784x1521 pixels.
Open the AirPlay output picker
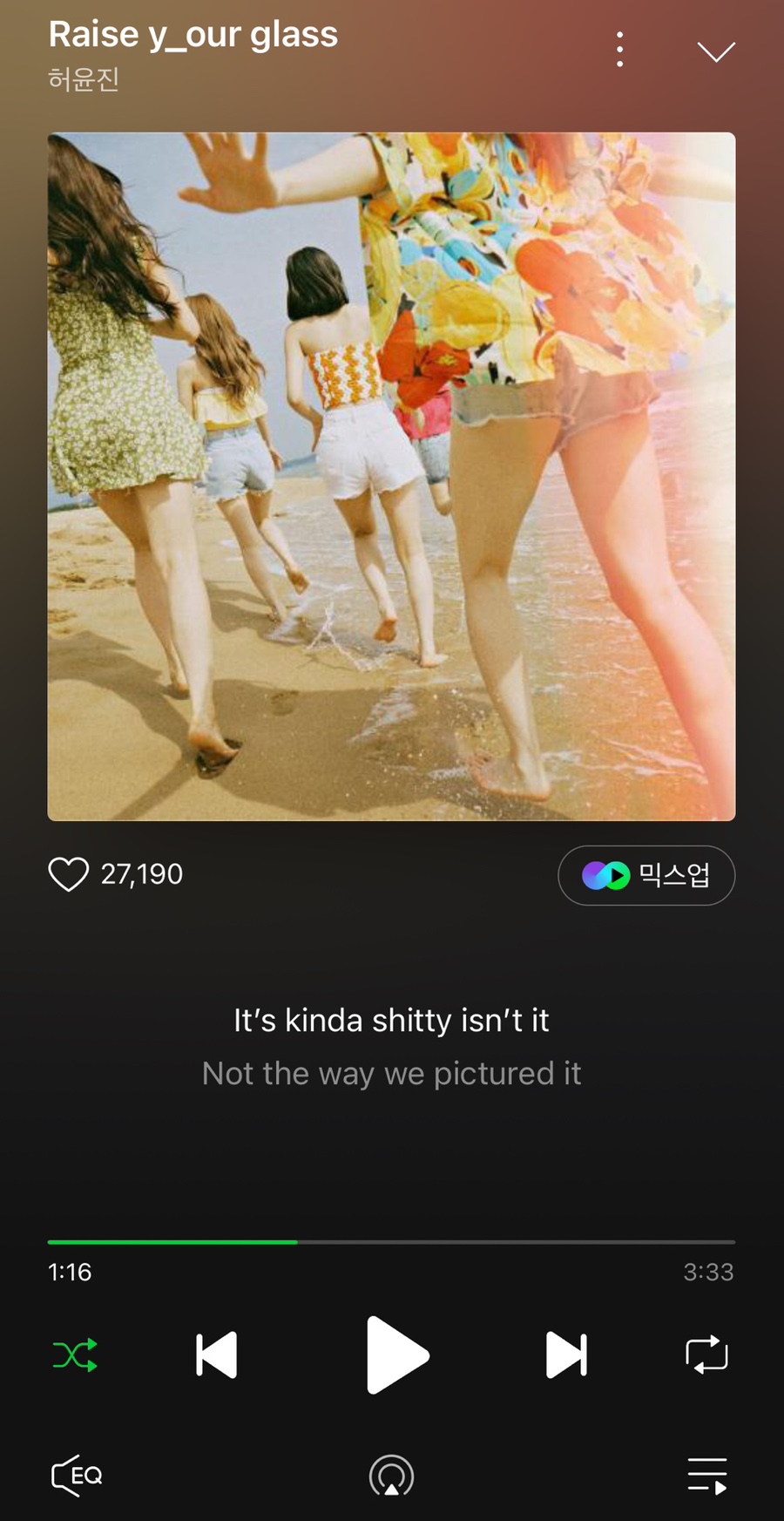click(x=391, y=1476)
